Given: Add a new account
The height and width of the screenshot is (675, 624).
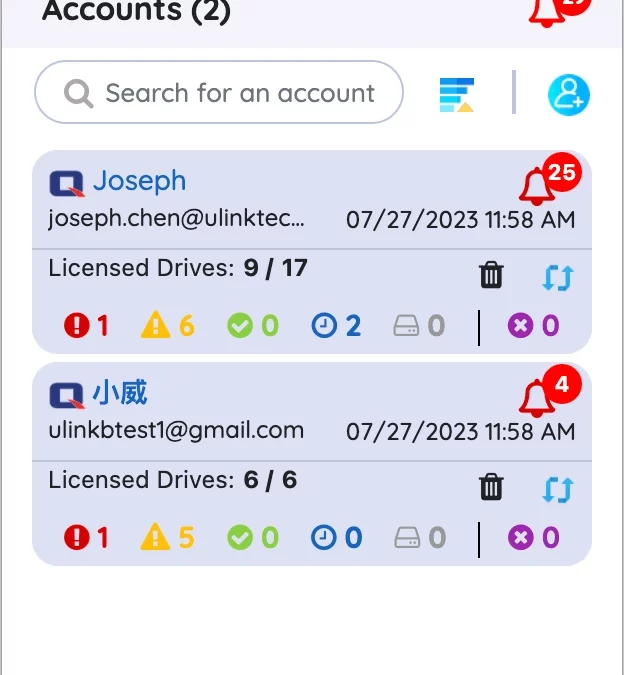Looking at the screenshot, I should [568, 94].
